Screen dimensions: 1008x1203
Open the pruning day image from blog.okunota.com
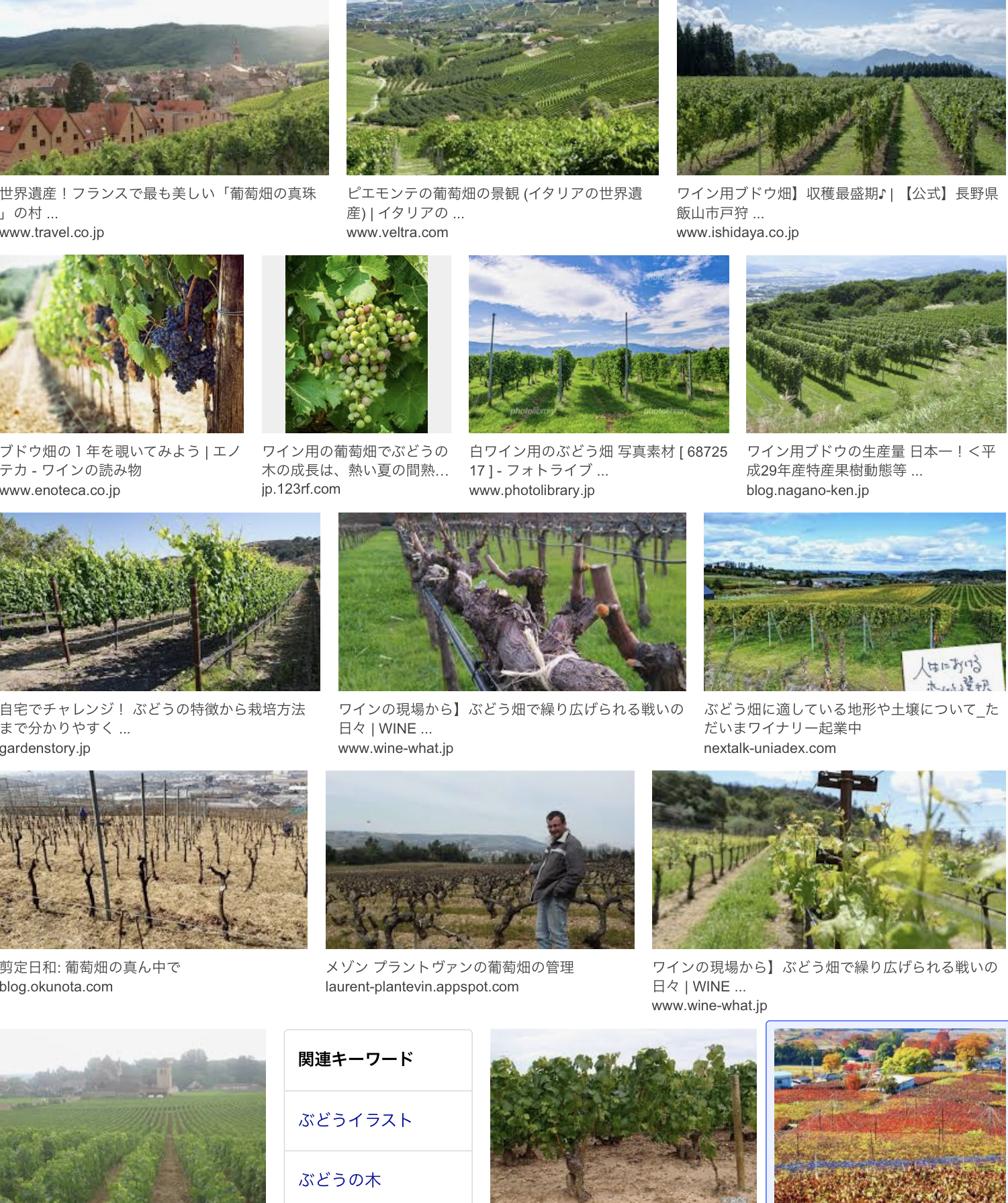click(153, 859)
